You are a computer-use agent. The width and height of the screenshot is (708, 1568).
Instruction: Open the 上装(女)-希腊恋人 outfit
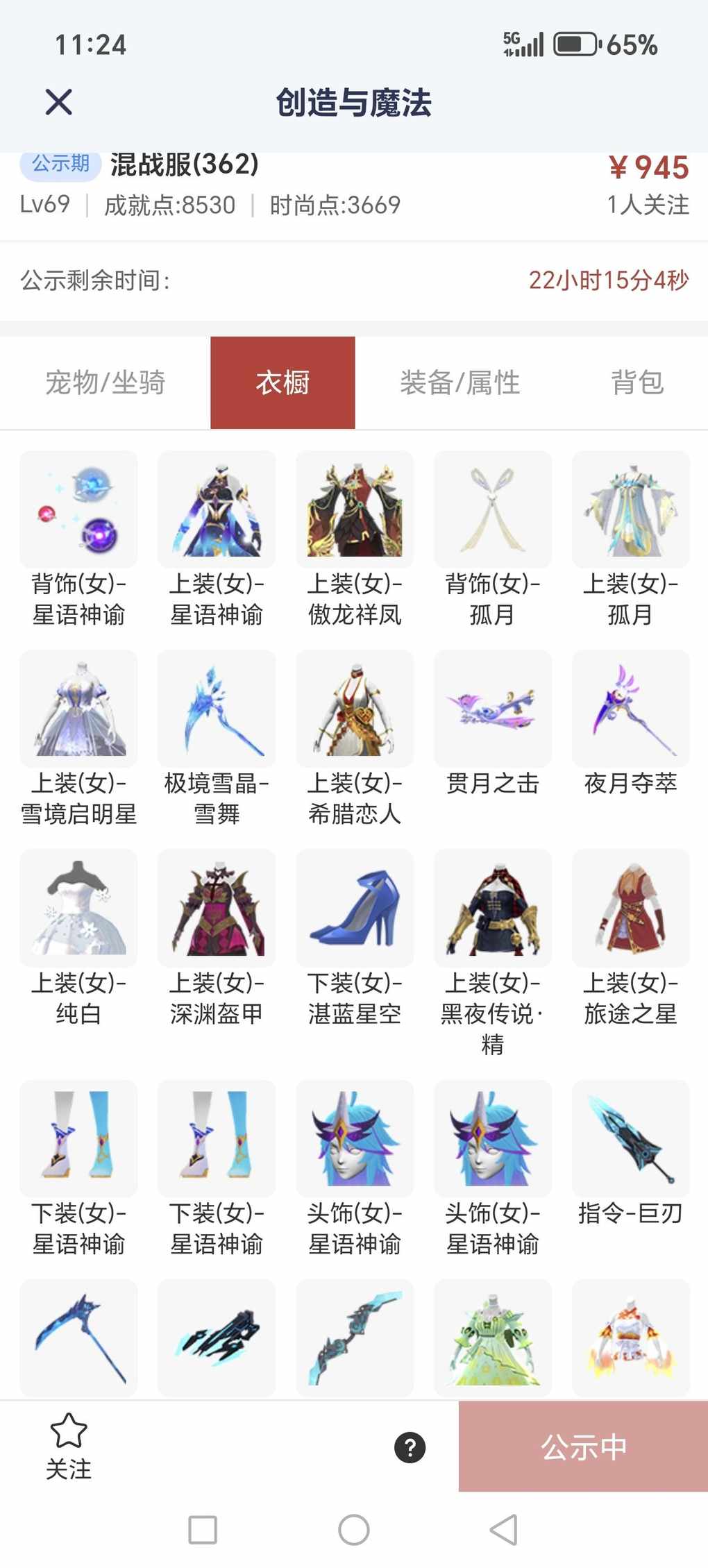coord(355,709)
